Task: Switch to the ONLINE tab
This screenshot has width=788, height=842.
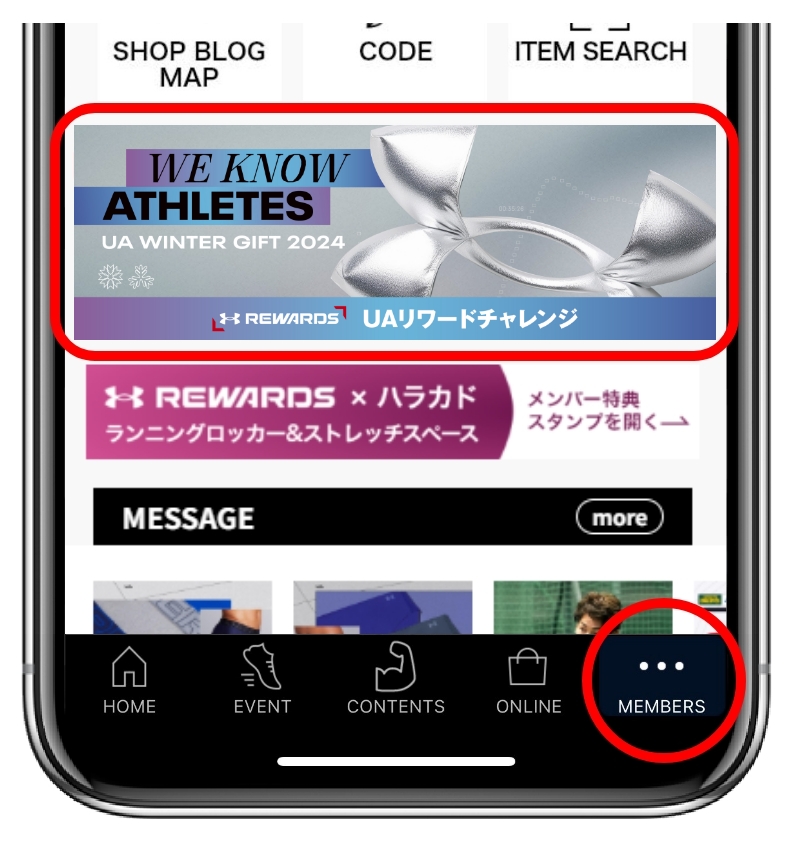Action: 529,682
